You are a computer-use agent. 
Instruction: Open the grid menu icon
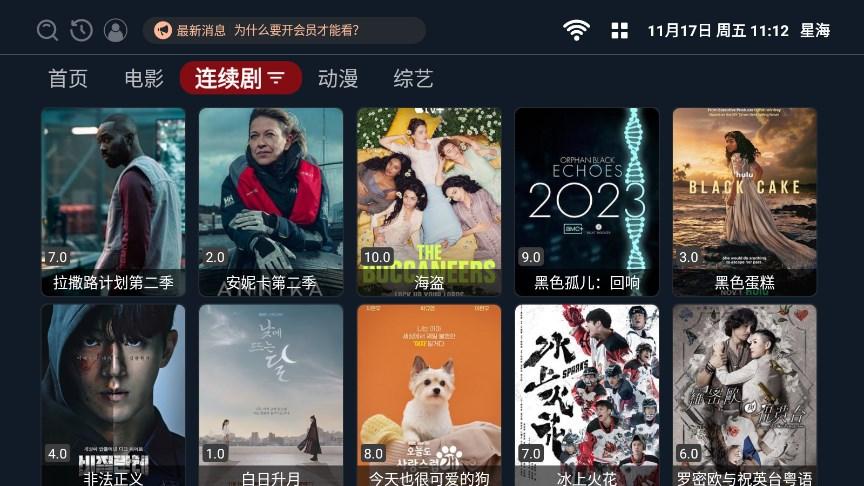[x=620, y=31]
